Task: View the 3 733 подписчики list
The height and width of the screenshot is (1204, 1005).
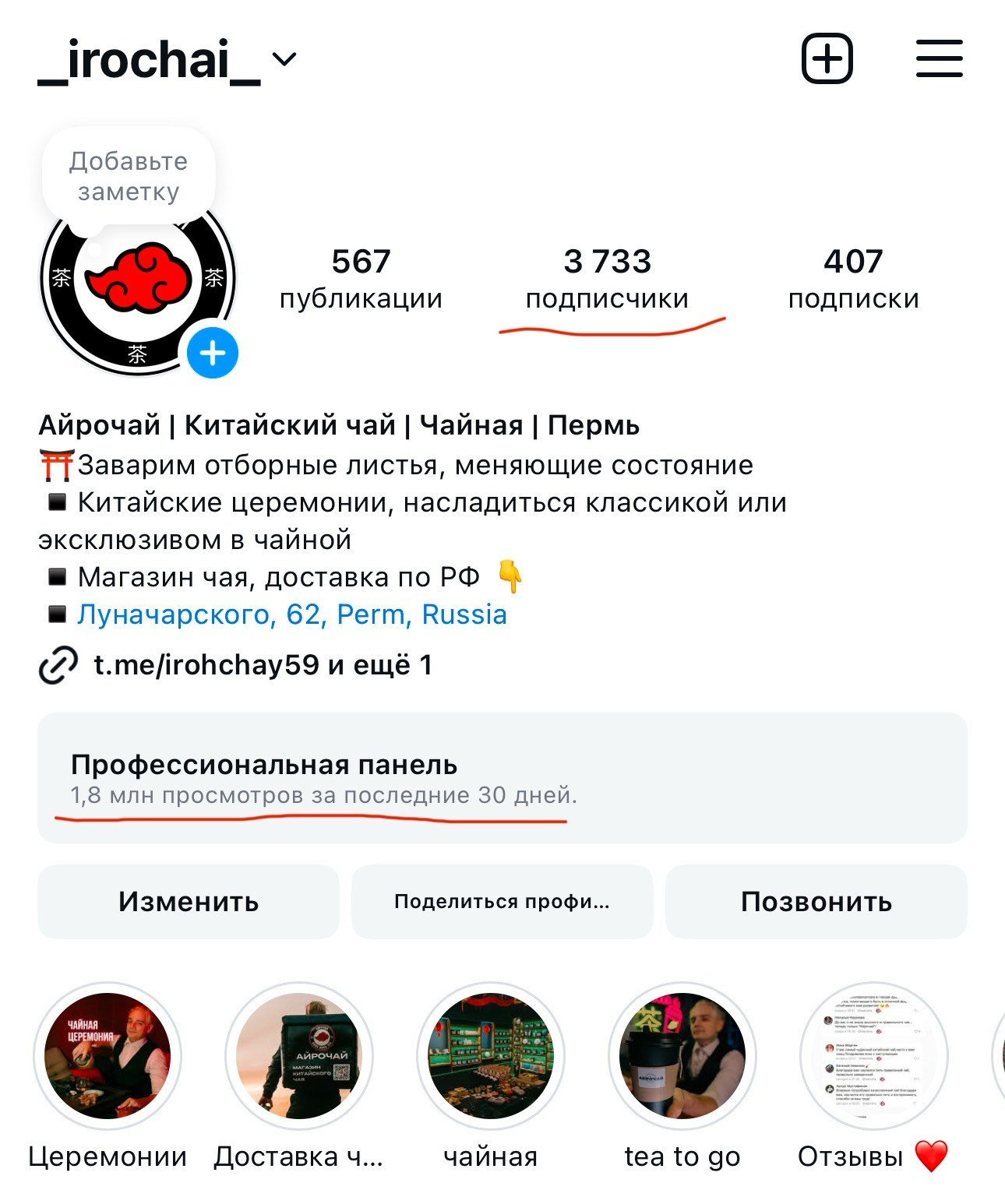Action: [x=607, y=279]
